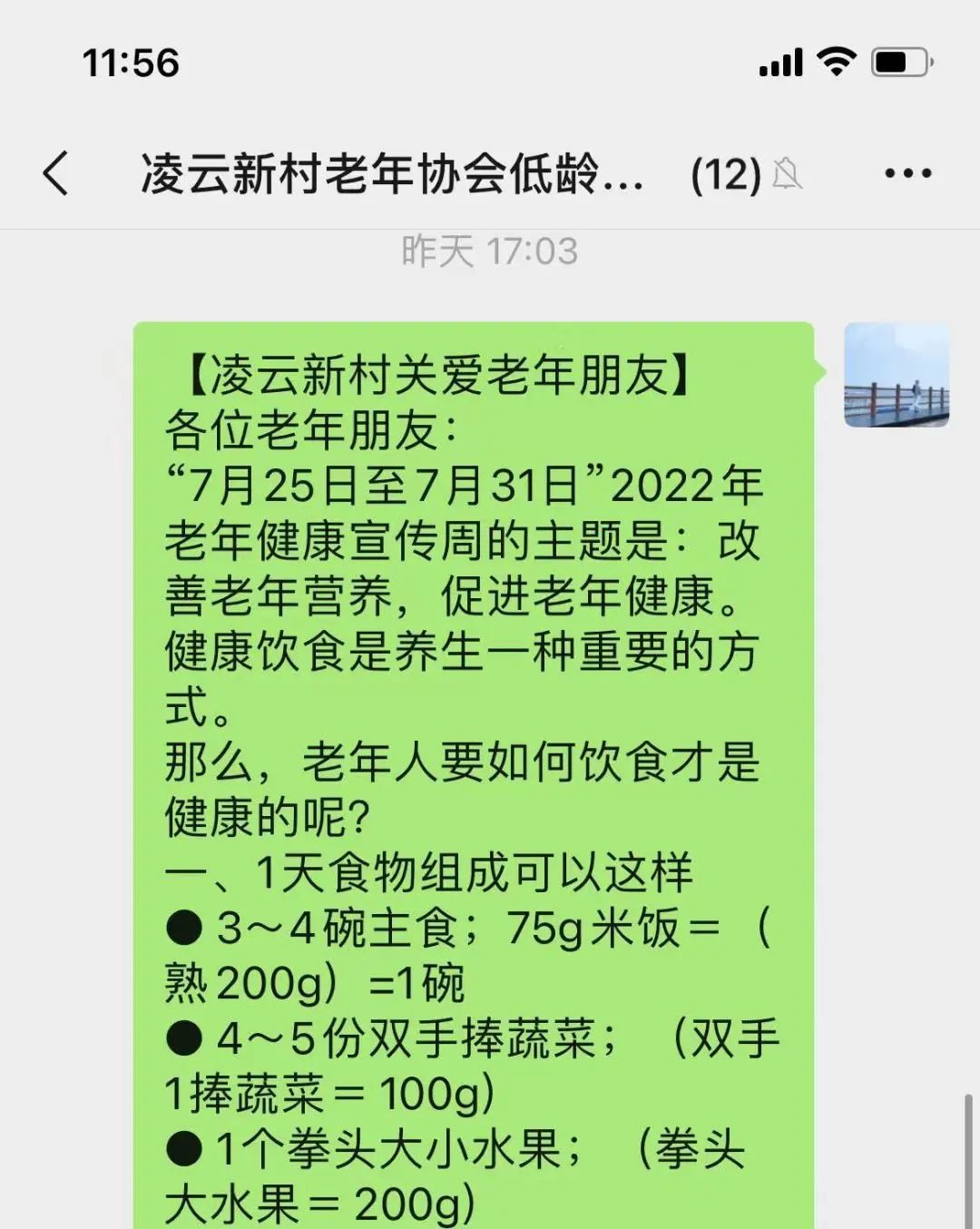Go back from the group chat
Image resolution: width=980 pixels, height=1229 pixels.
coord(56,173)
